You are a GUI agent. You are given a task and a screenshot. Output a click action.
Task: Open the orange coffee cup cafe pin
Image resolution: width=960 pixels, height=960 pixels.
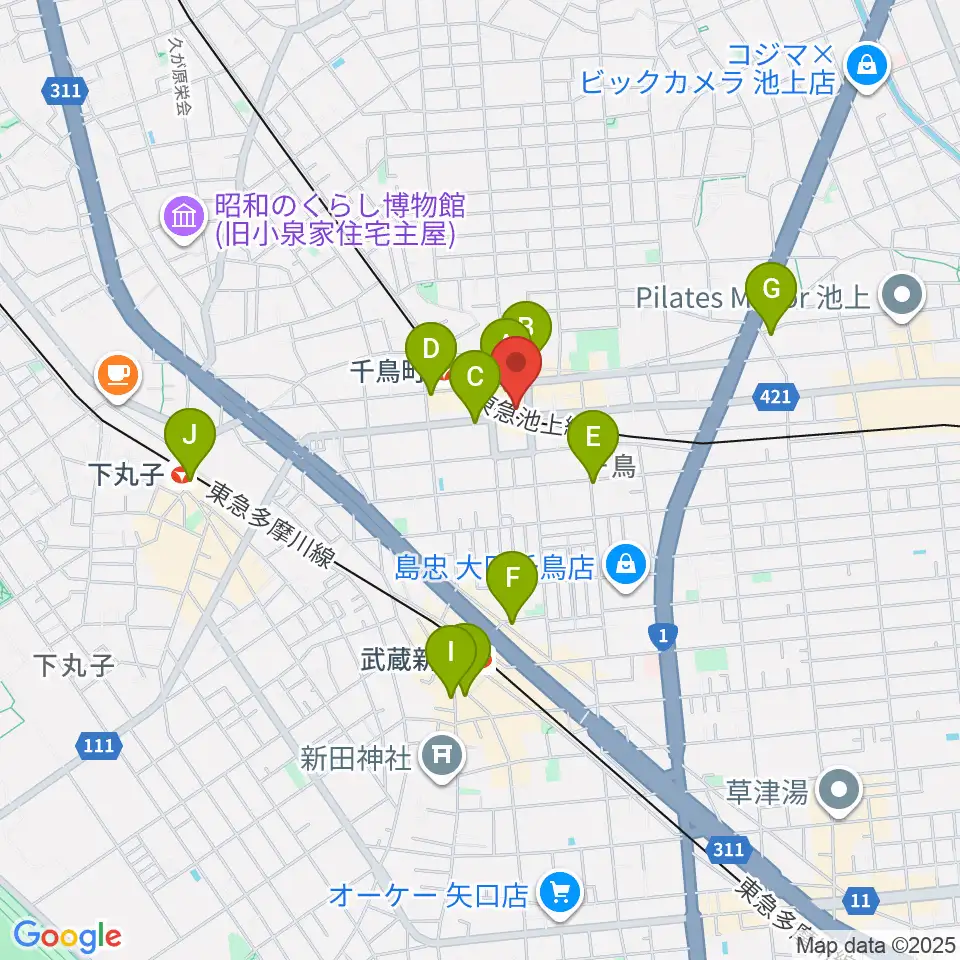119,378
